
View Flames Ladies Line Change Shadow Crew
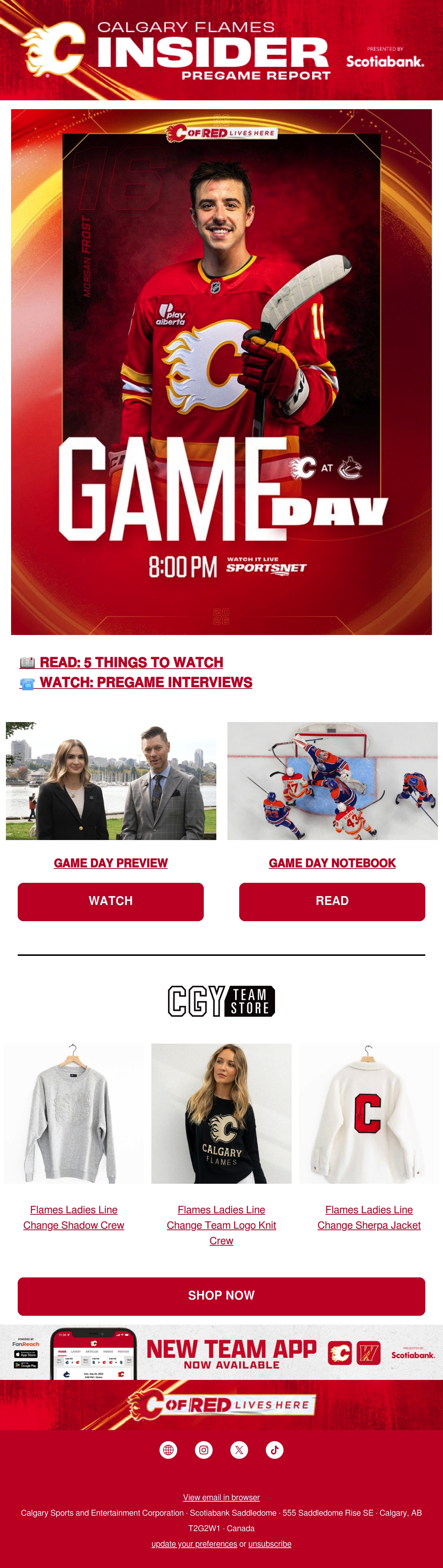tap(74, 1217)
